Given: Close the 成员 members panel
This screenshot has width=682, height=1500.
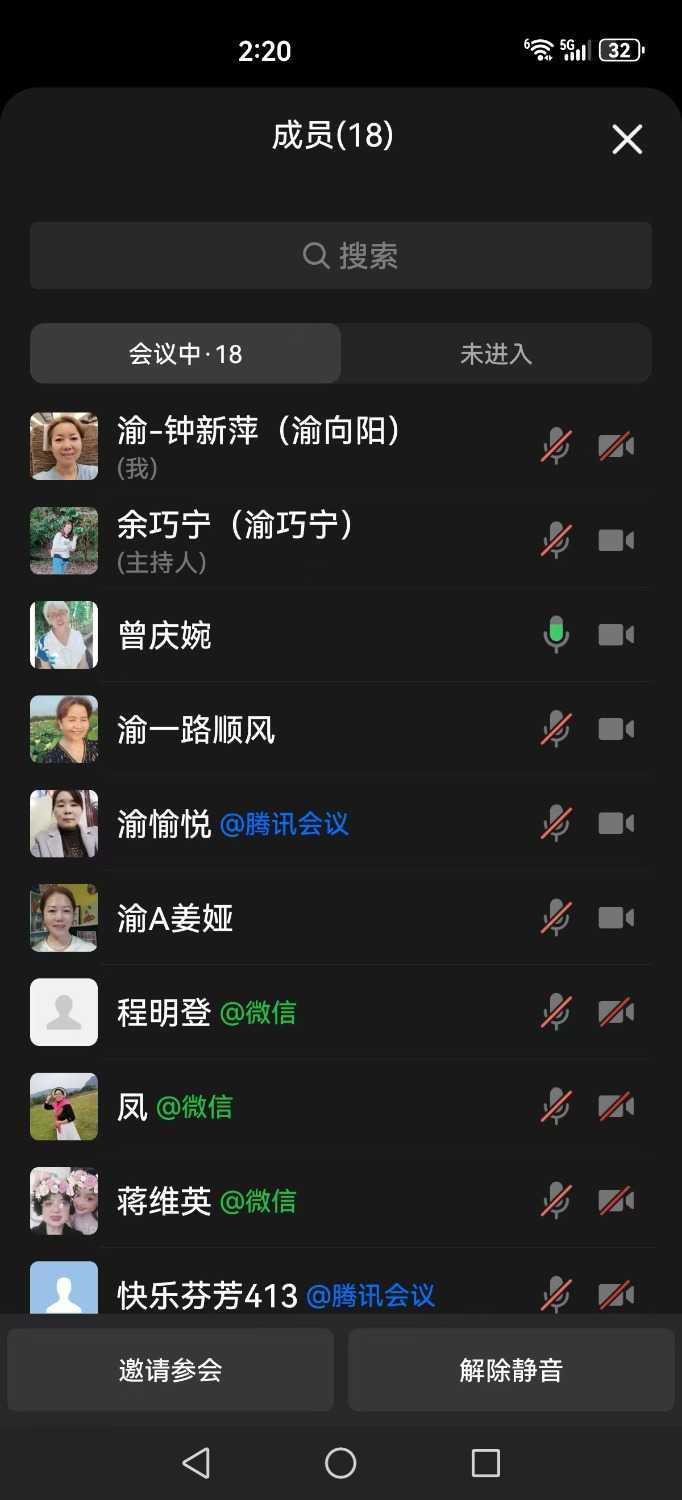Looking at the screenshot, I should coord(627,139).
